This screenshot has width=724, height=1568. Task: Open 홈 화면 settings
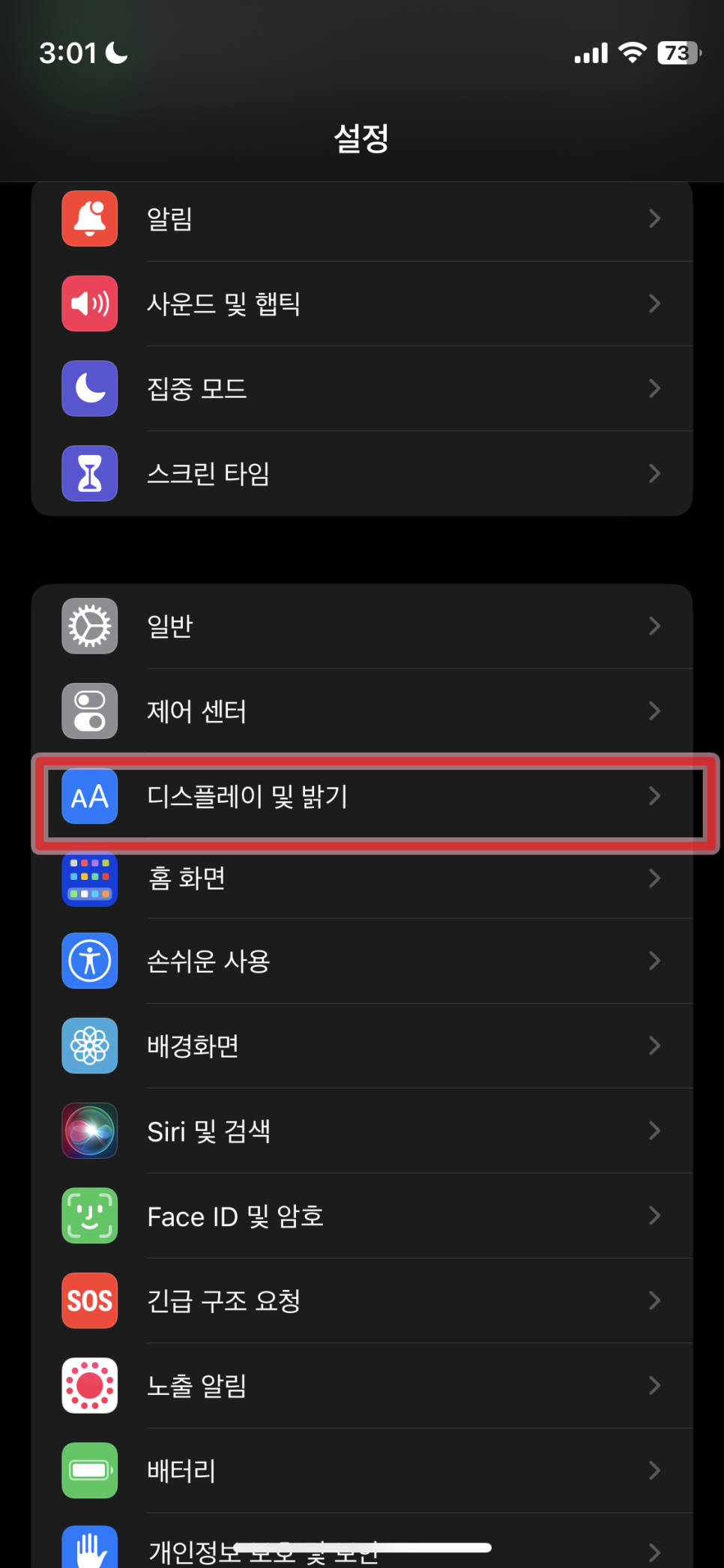pos(361,878)
